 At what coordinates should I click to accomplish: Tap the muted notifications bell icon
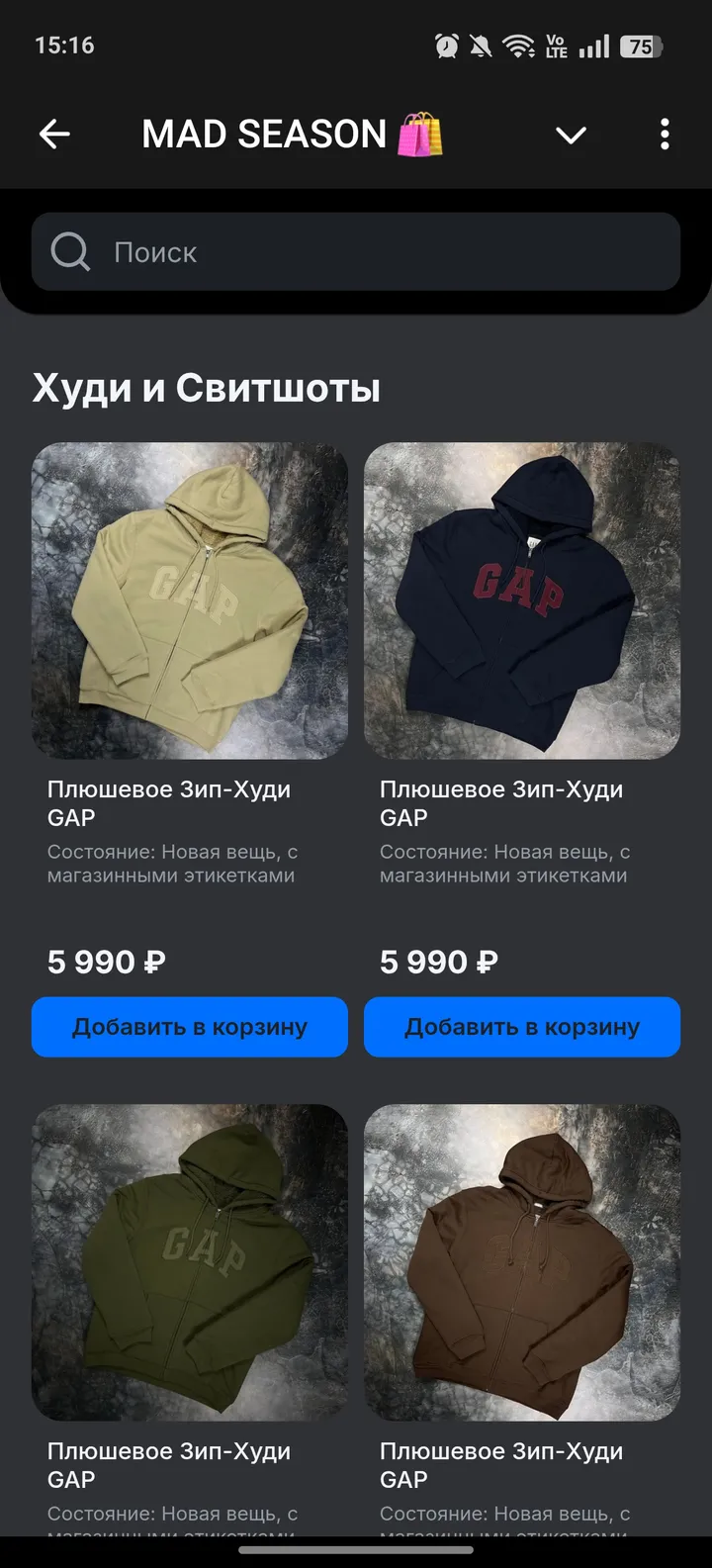click(482, 44)
